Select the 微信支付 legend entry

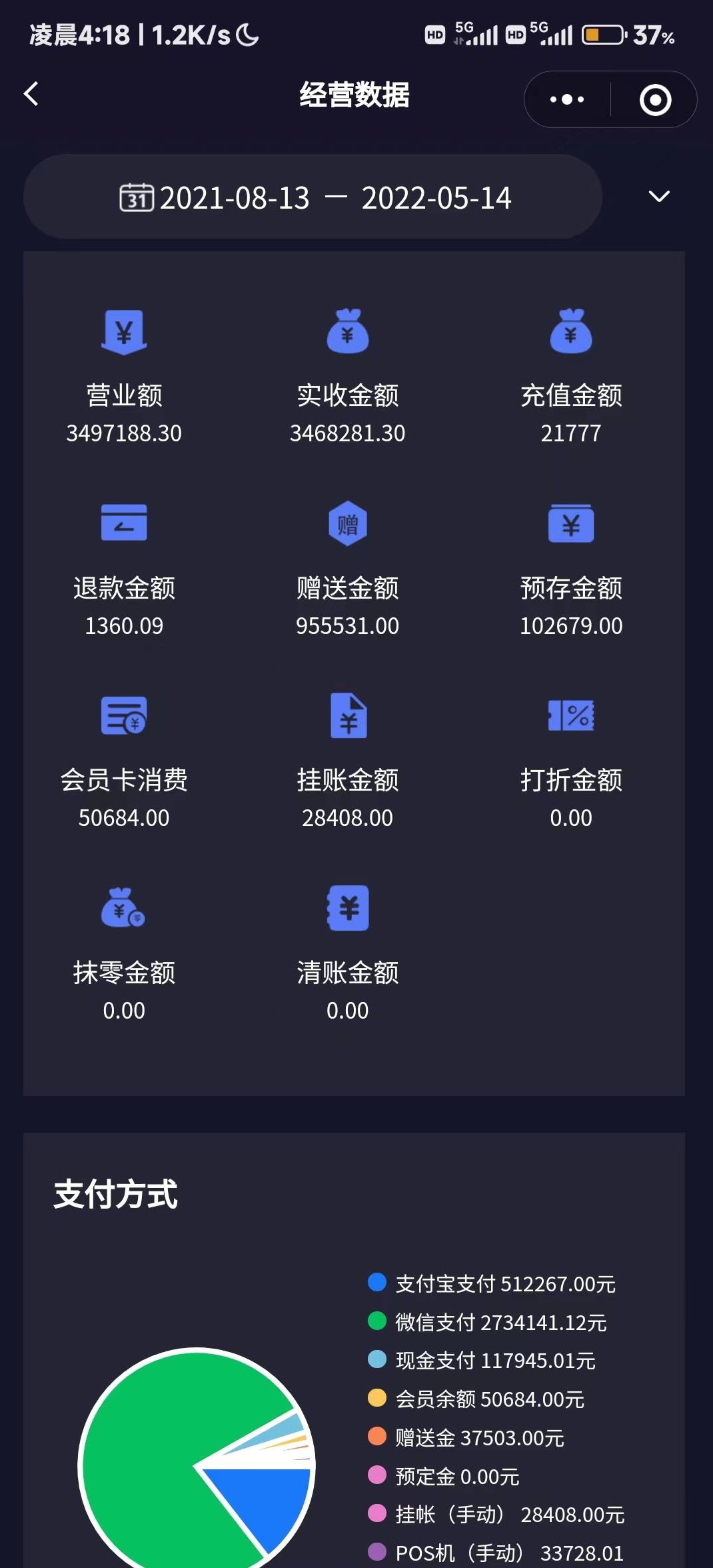pyautogui.click(x=487, y=1322)
